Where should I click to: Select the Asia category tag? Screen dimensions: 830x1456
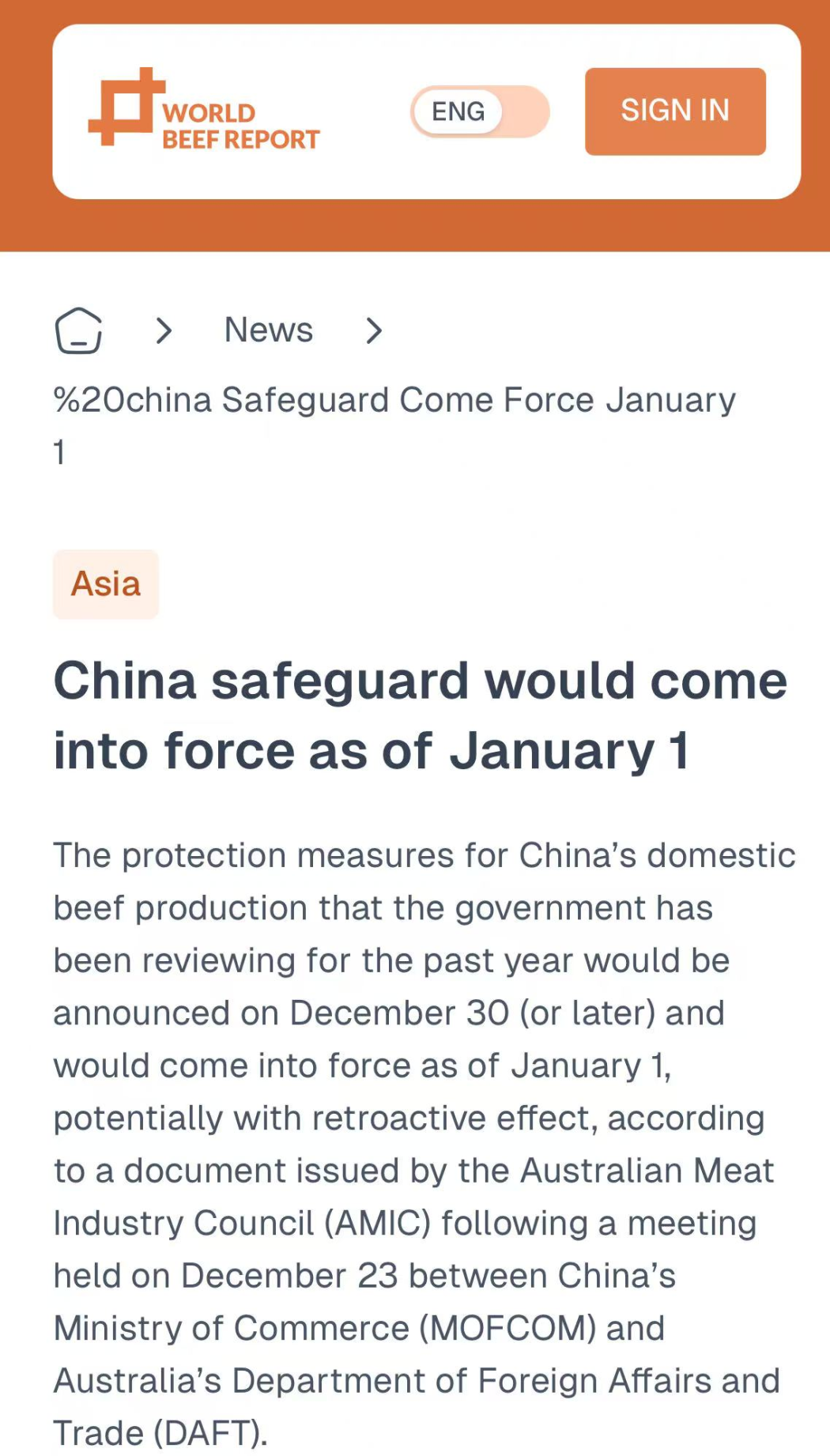coord(106,584)
